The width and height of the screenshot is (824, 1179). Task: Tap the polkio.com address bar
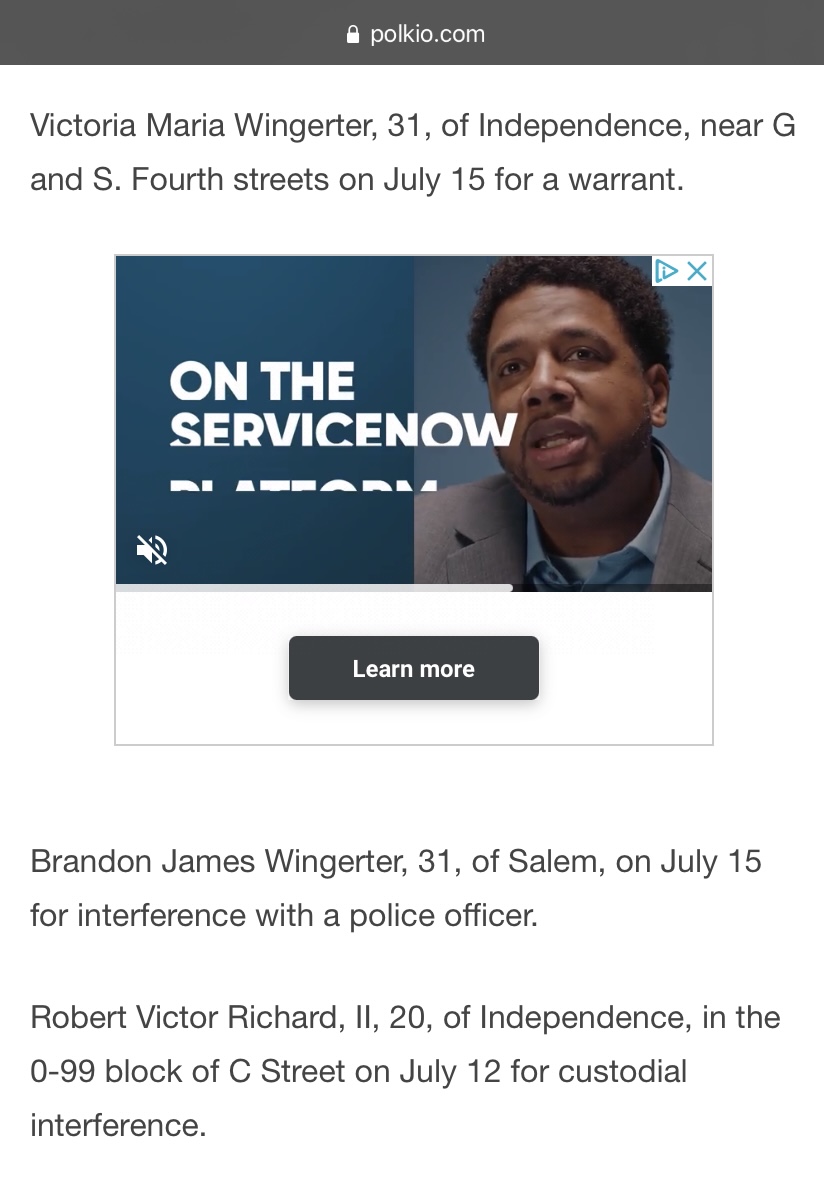tap(413, 34)
